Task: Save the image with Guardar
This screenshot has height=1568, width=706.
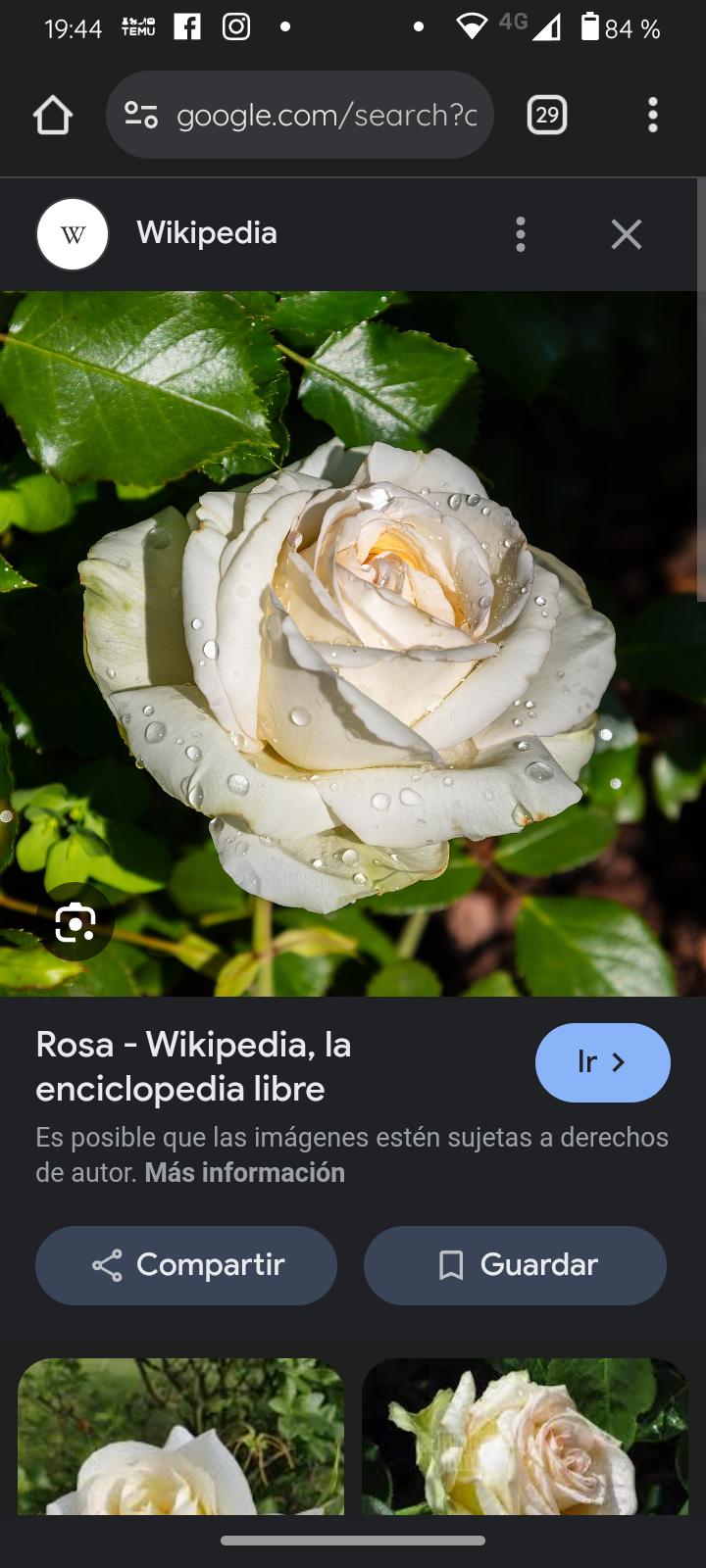Action: tap(515, 1265)
